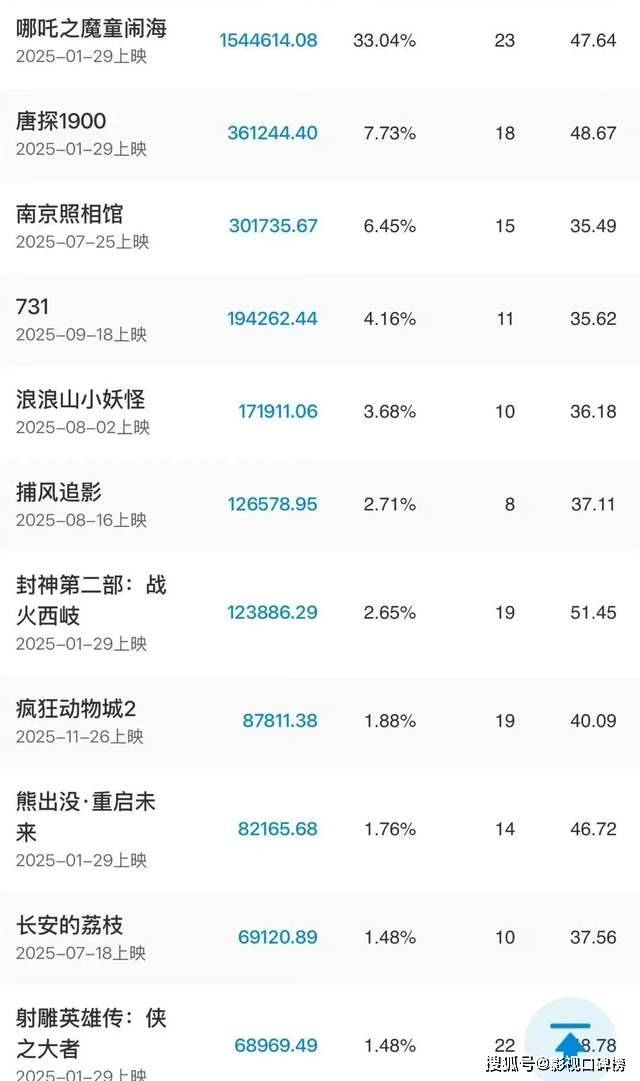640x1081 pixels.
Task: Open the 疯狂动物城2 movie row
Action: pos(76,709)
